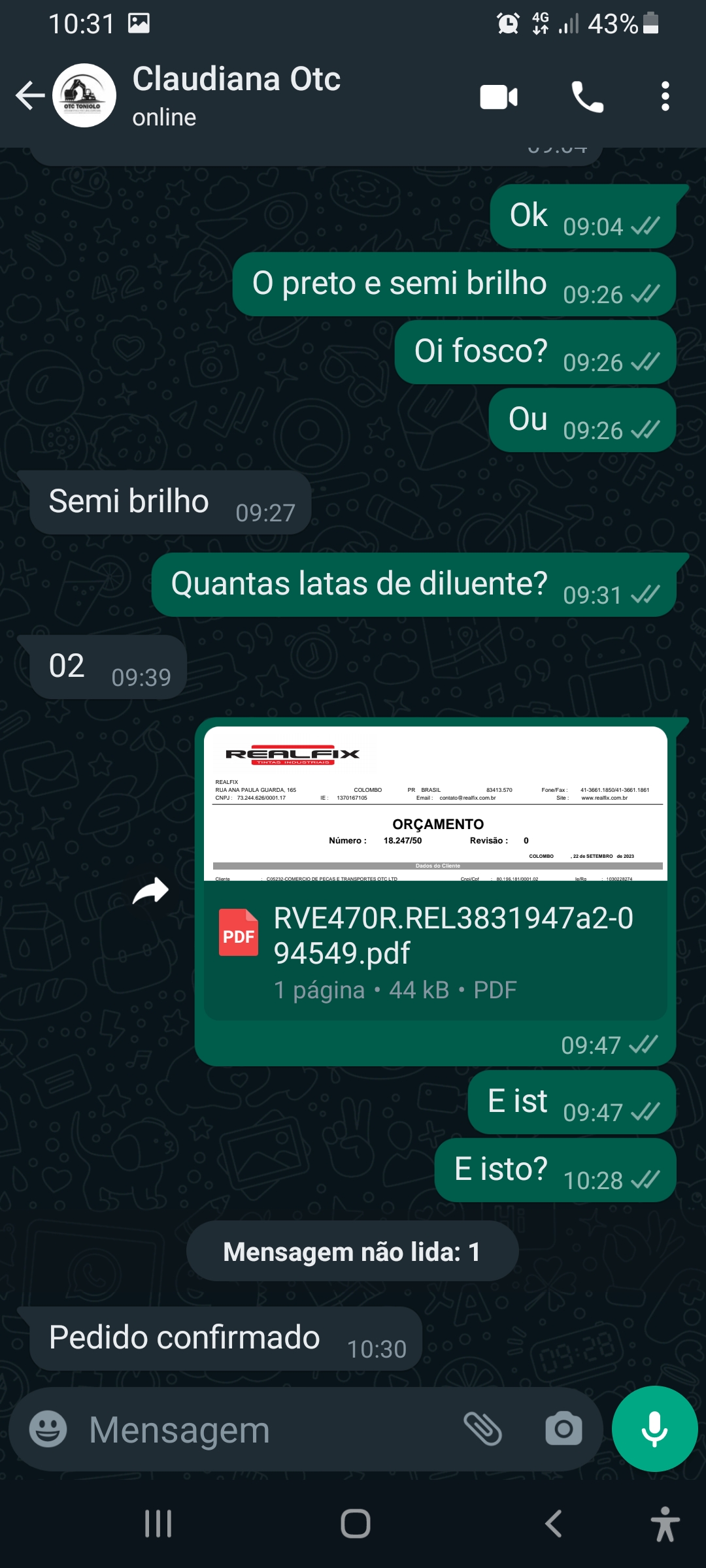Go back to the chat list
Image resolution: width=706 pixels, height=1568 pixels.
tap(30, 96)
